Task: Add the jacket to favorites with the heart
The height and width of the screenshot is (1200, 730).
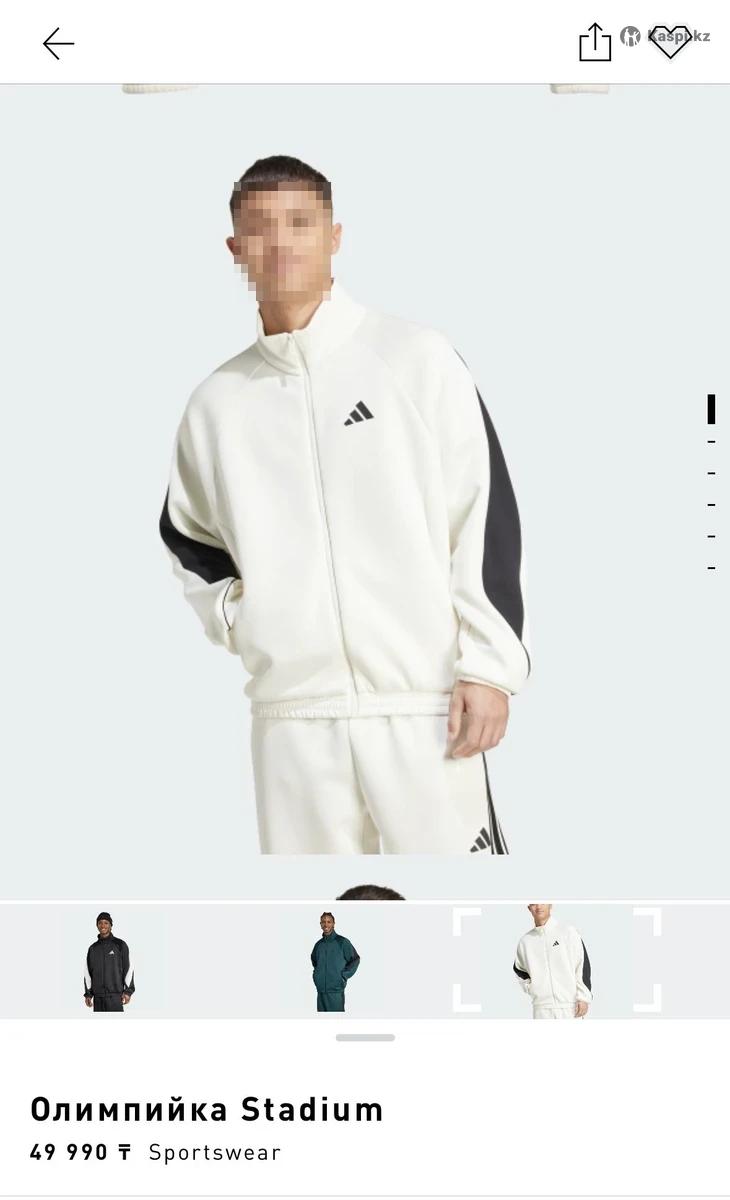Action: pyautogui.click(x=670, y=42)
